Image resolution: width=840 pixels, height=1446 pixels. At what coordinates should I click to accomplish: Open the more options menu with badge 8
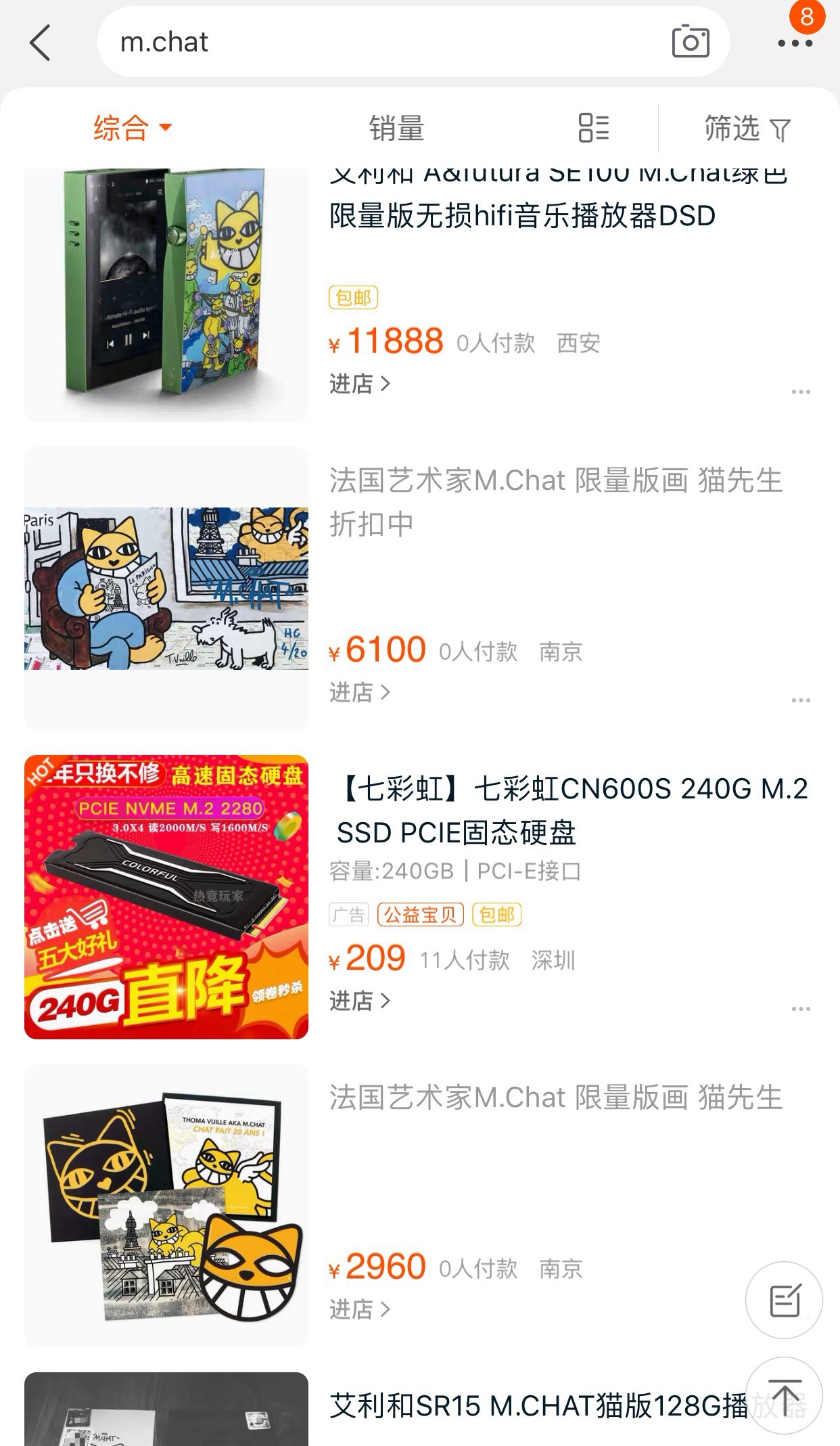click(x=795, y=42)
